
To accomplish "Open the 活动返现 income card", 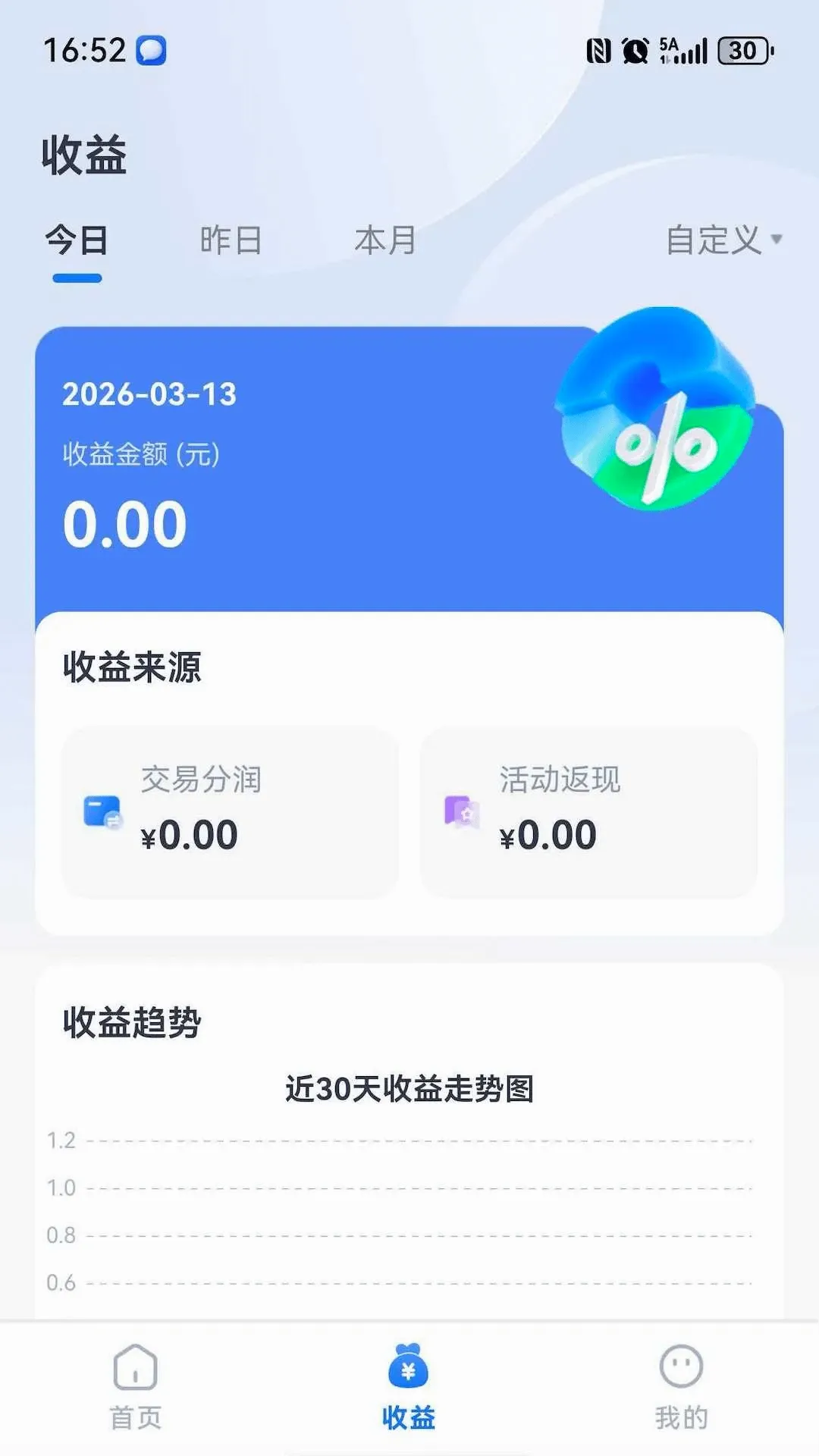I will click(x=588, y=812).
